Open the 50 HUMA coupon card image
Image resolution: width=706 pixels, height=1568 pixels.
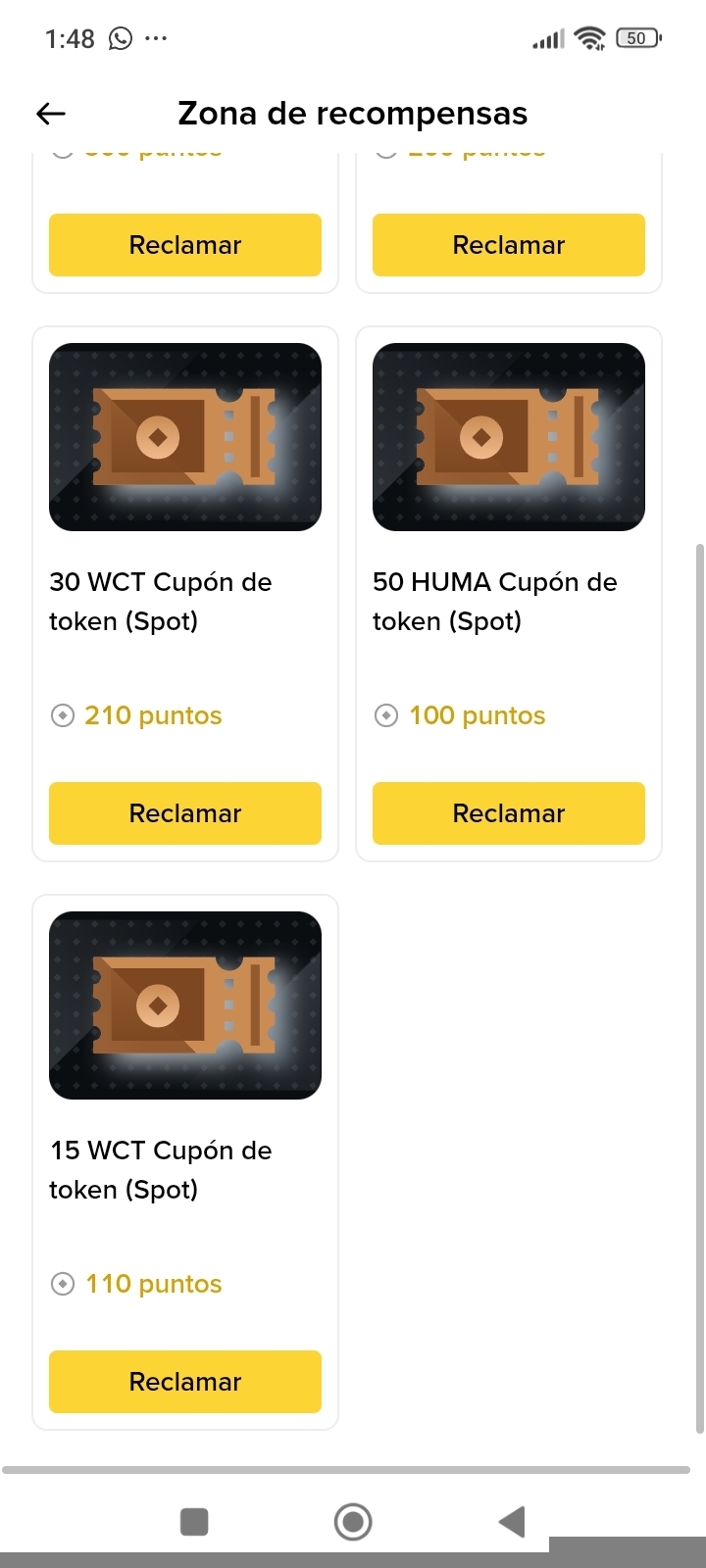coord(508,437)
